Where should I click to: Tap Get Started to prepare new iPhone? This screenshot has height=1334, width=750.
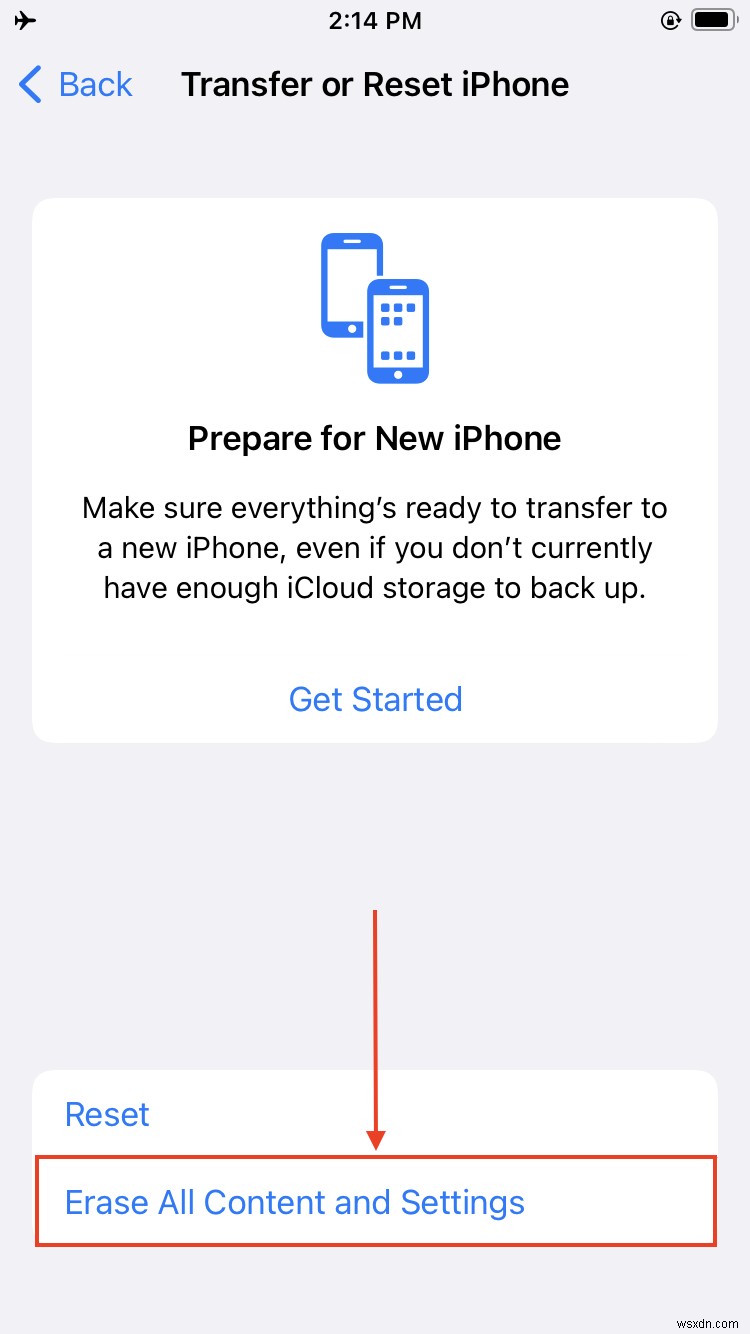375,699
